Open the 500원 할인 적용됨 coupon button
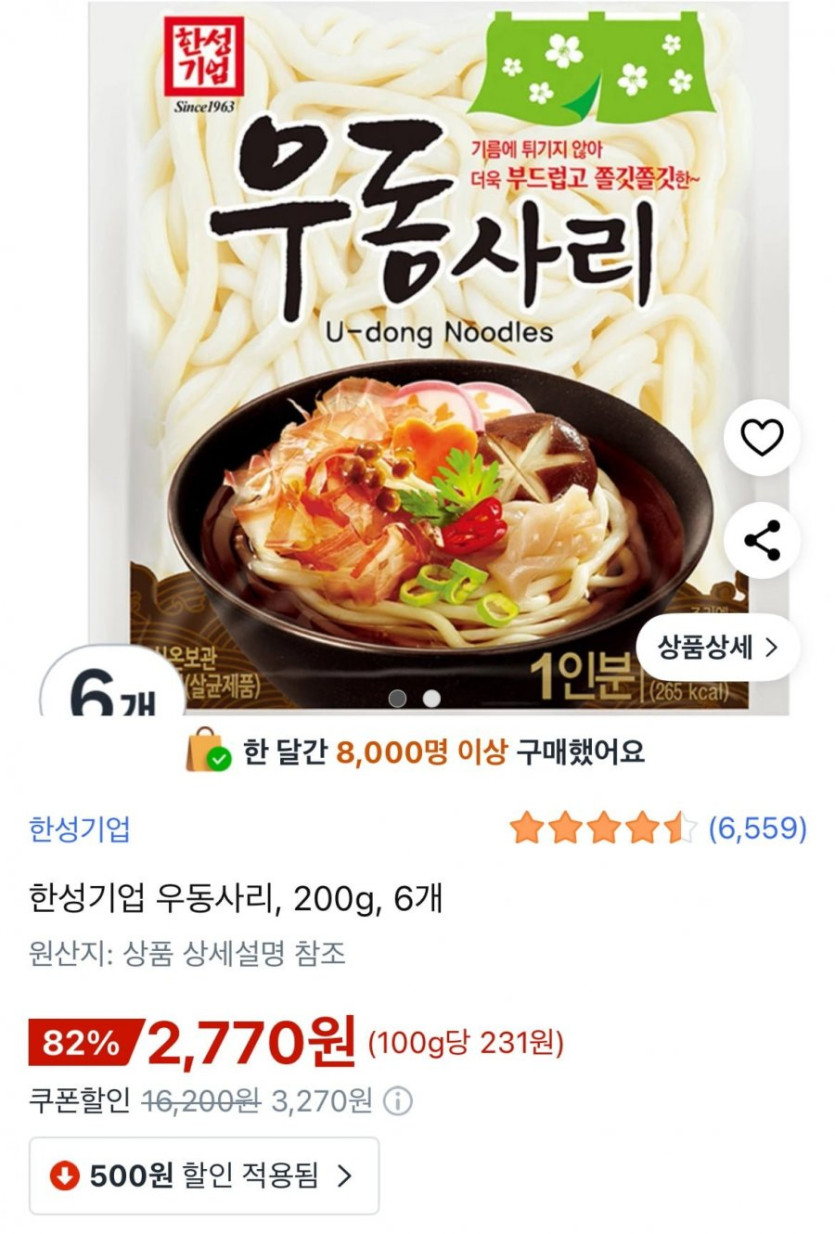This screenshot has width=835, height=1234. click(204, 1176)
